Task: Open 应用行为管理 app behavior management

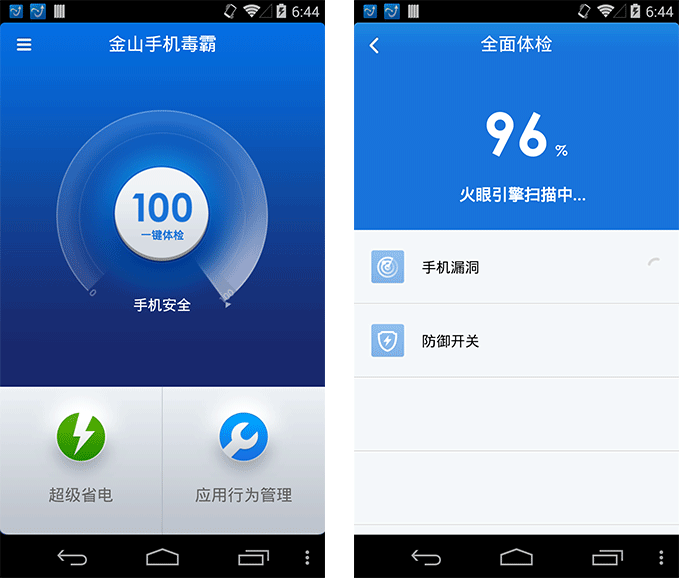Action: [243, 459]
